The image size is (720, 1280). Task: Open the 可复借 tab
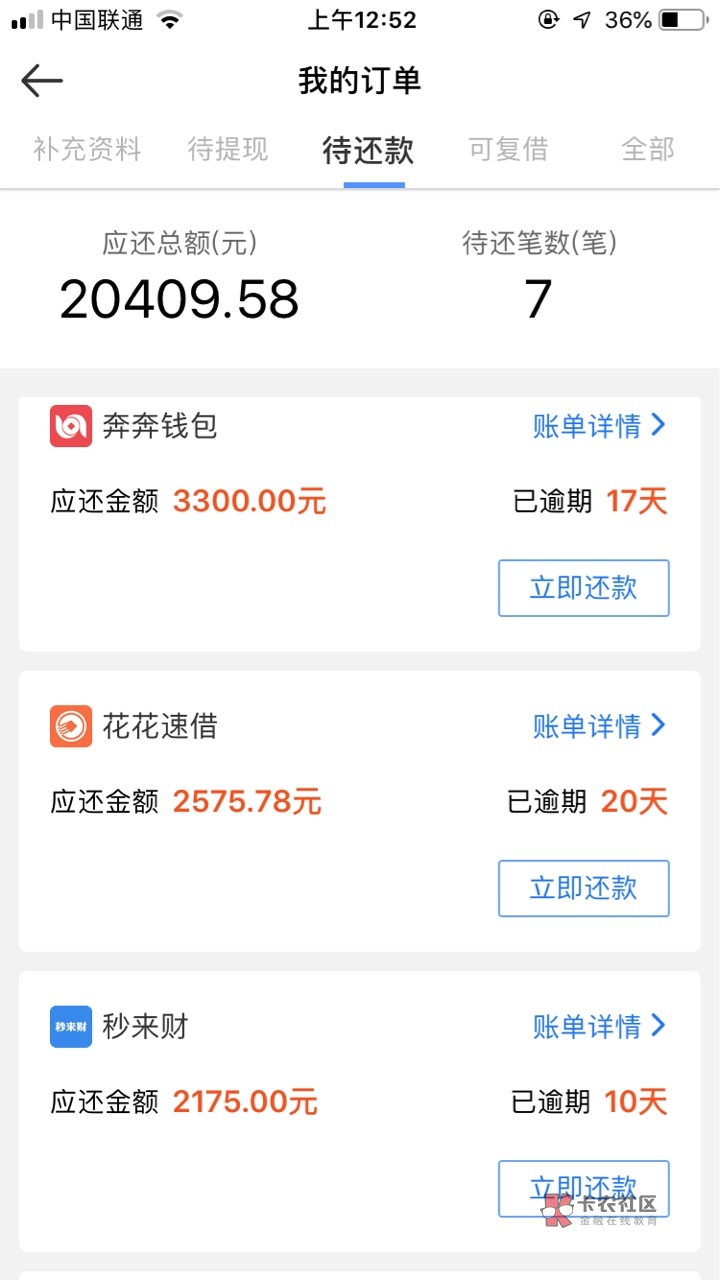tap(509, 150)
